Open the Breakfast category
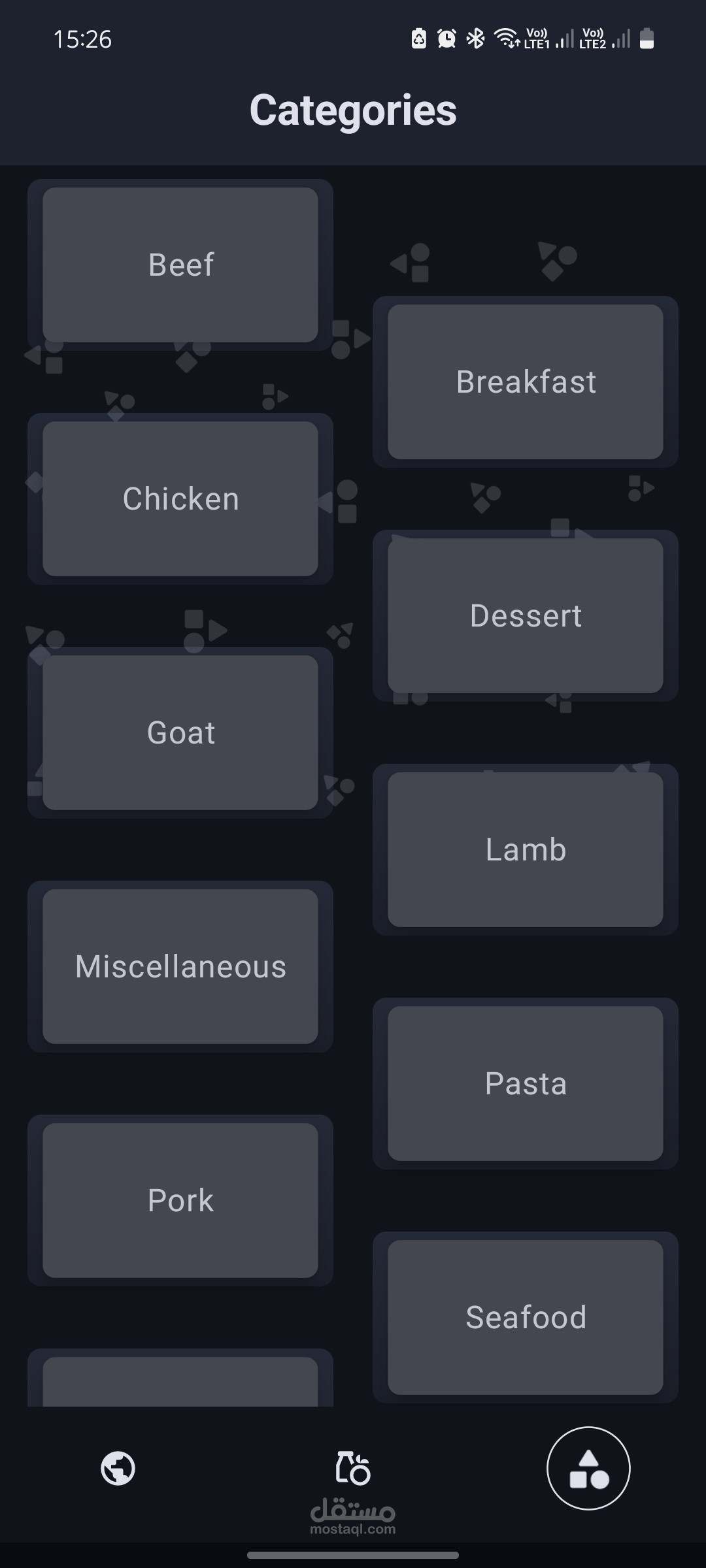 526,382
